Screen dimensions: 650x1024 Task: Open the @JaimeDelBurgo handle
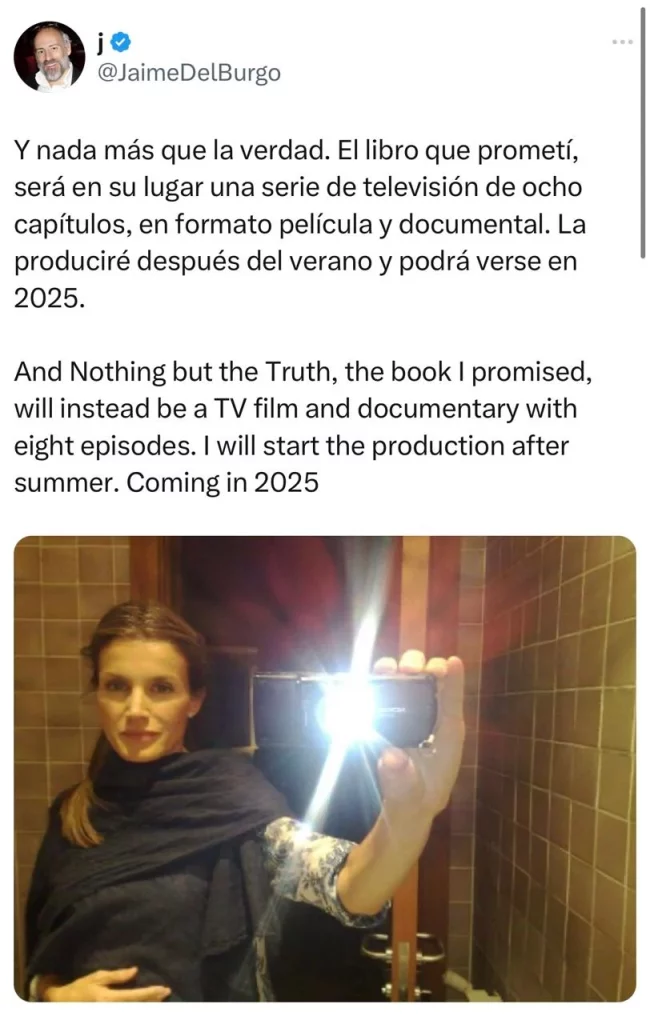click(189, 73)
